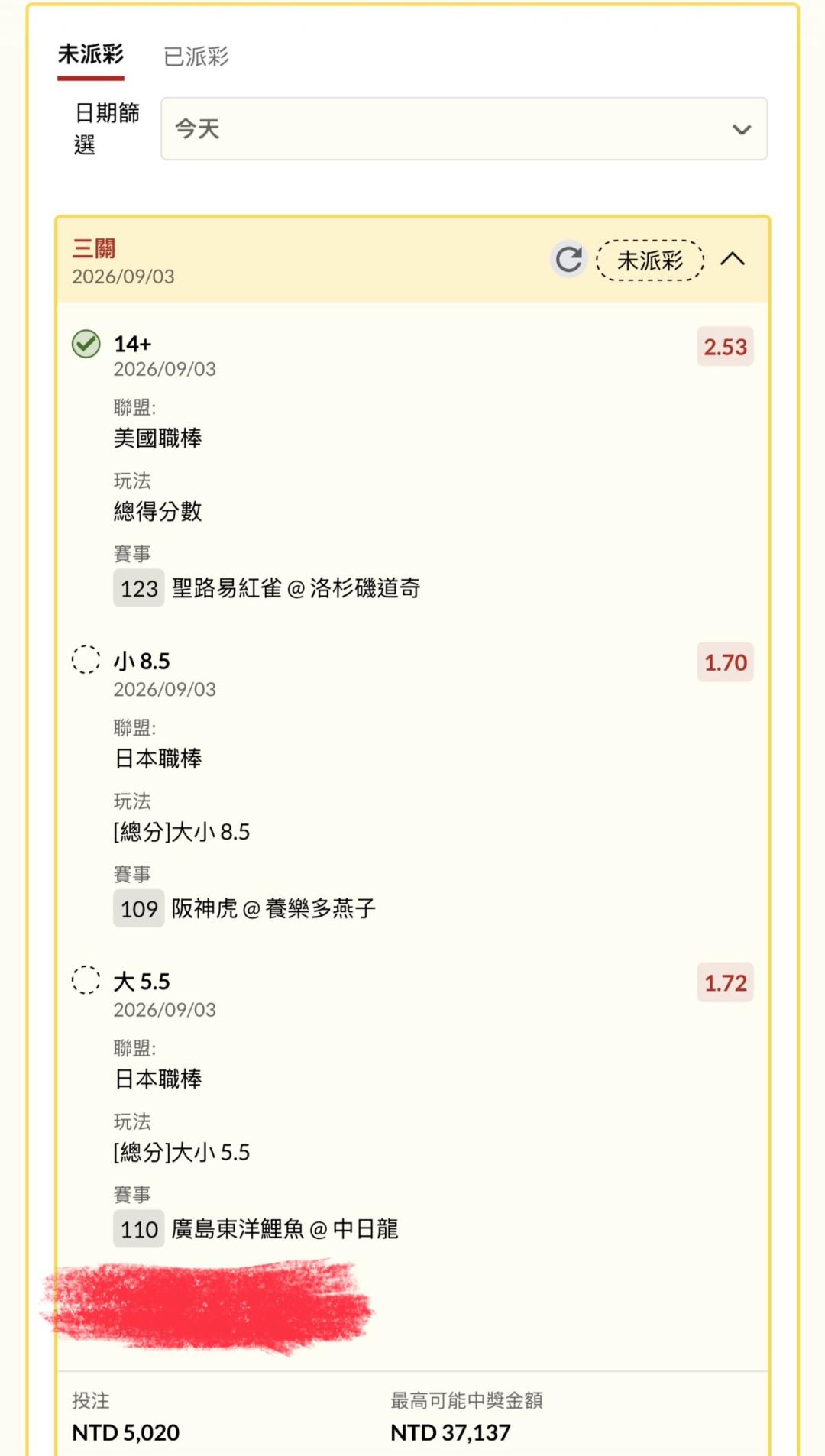The width and height of the screenshot is (825, 1456).
Task: Collapse the 三關 bet card
Action: tap(733, 259)
